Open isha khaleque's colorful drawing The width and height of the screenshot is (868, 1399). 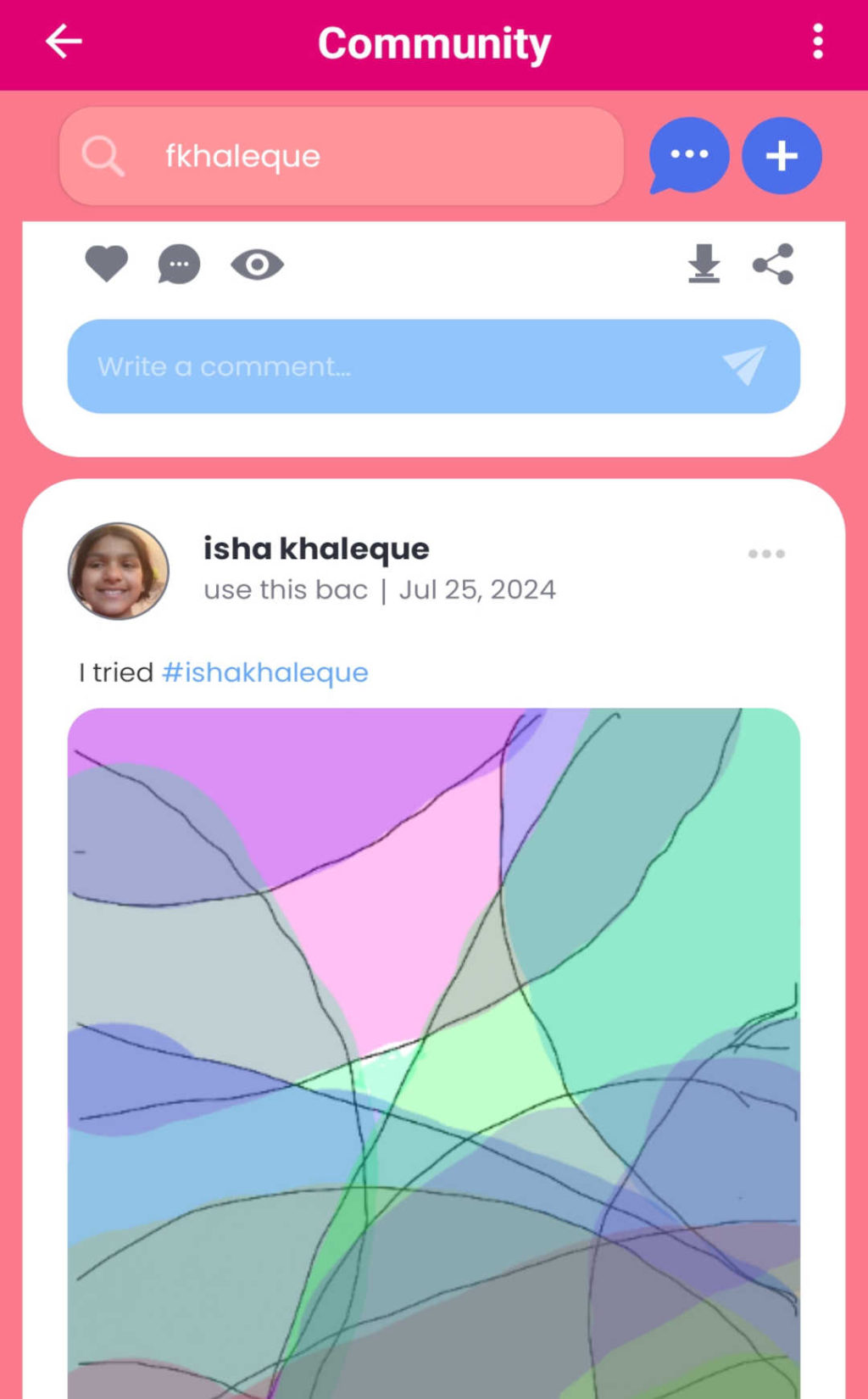pos(434,1051)
